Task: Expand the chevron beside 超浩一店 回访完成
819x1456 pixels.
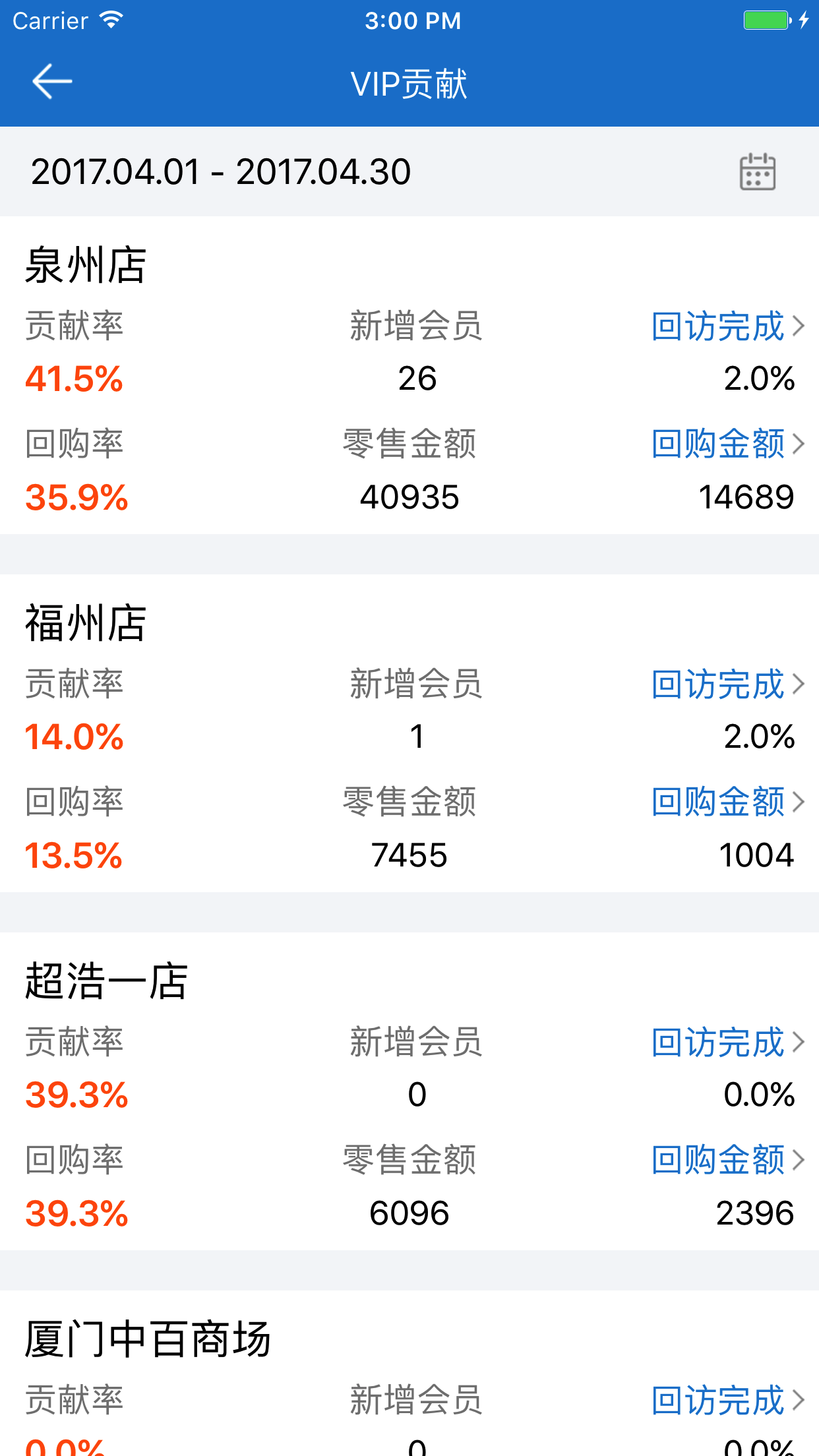Action: coord(799,1042)
